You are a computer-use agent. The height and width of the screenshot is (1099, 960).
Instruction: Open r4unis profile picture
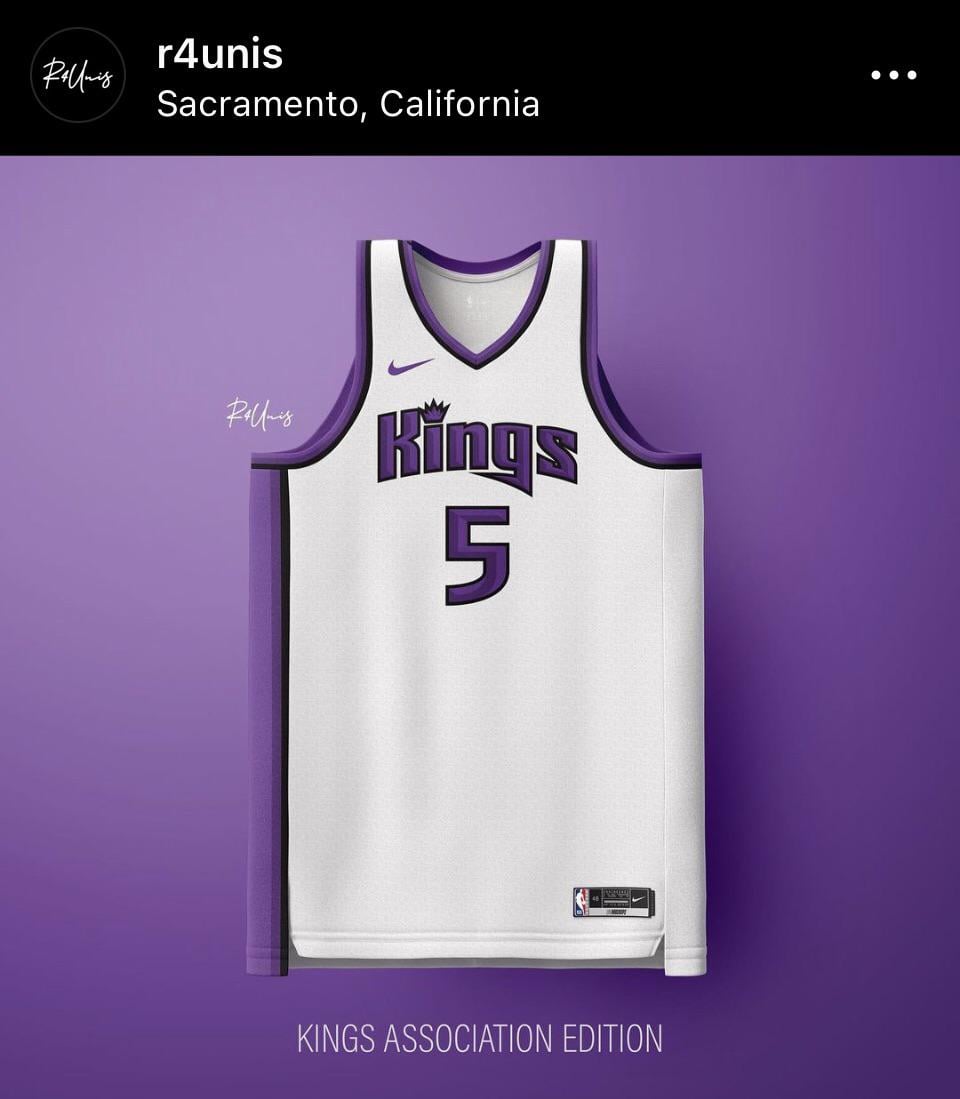point(77,75)
